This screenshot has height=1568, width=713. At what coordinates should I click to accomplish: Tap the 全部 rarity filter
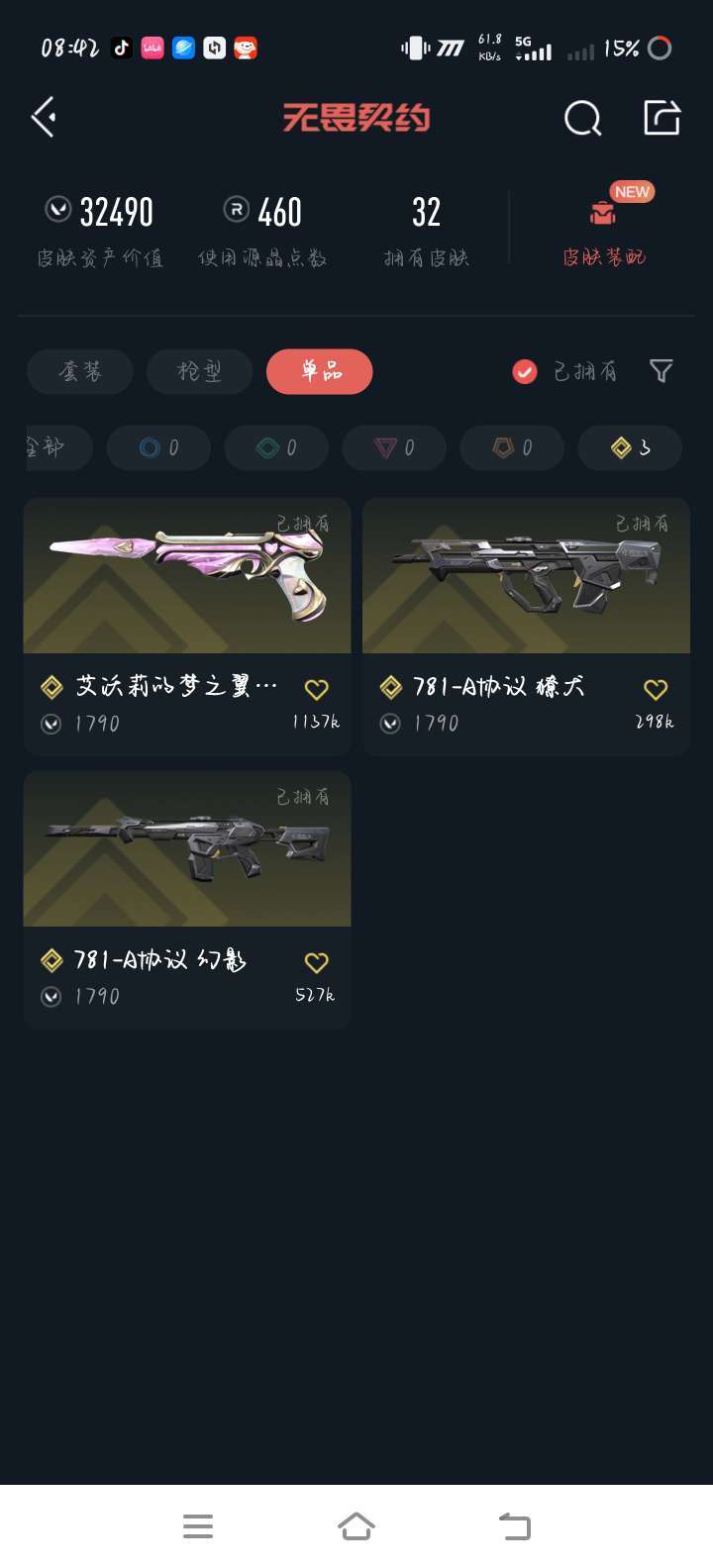[x=45, y=447]
